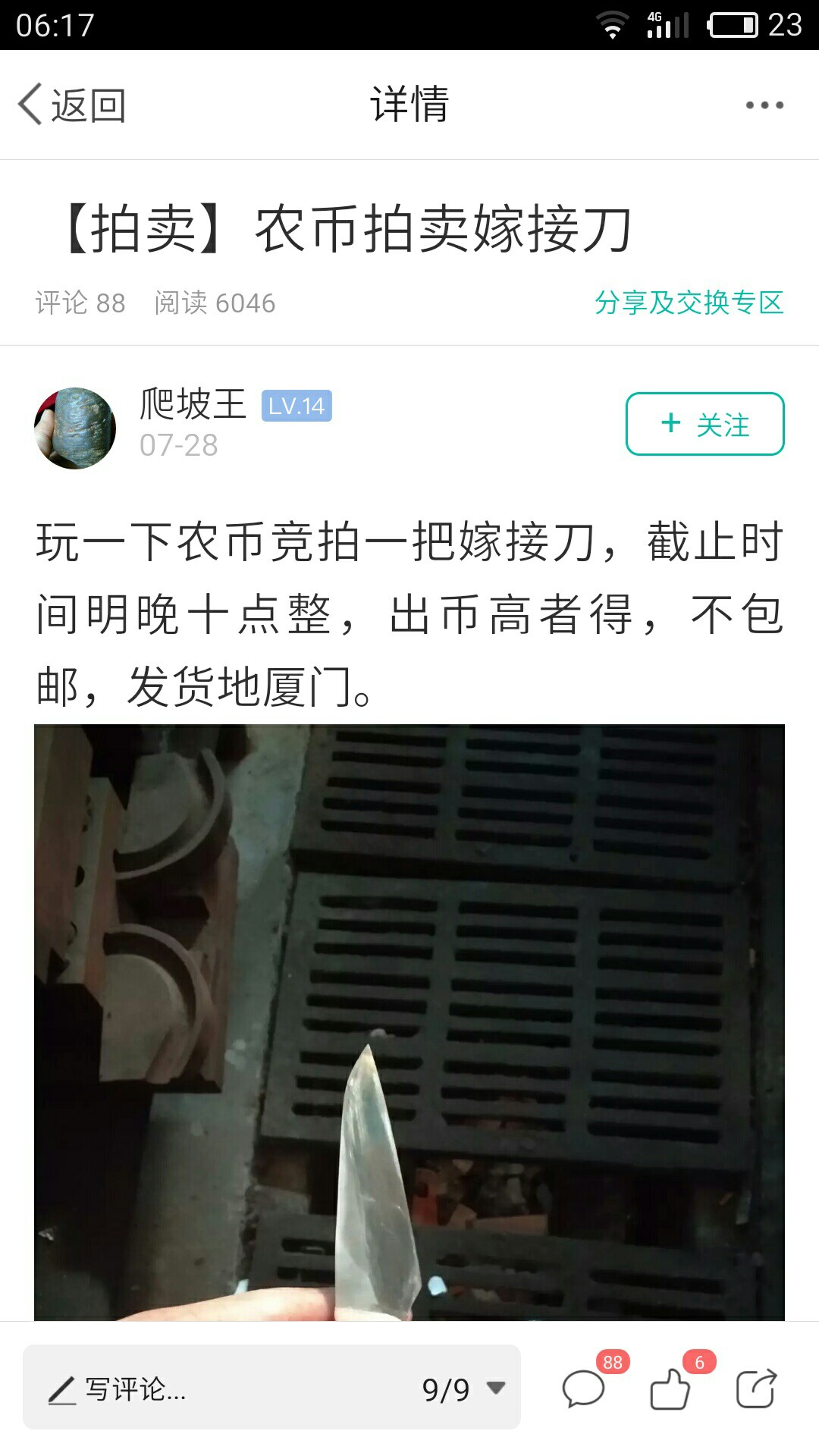Share this auction post
The height and width of the screenshot is (1456, 819).
[x=757, y=1388]
